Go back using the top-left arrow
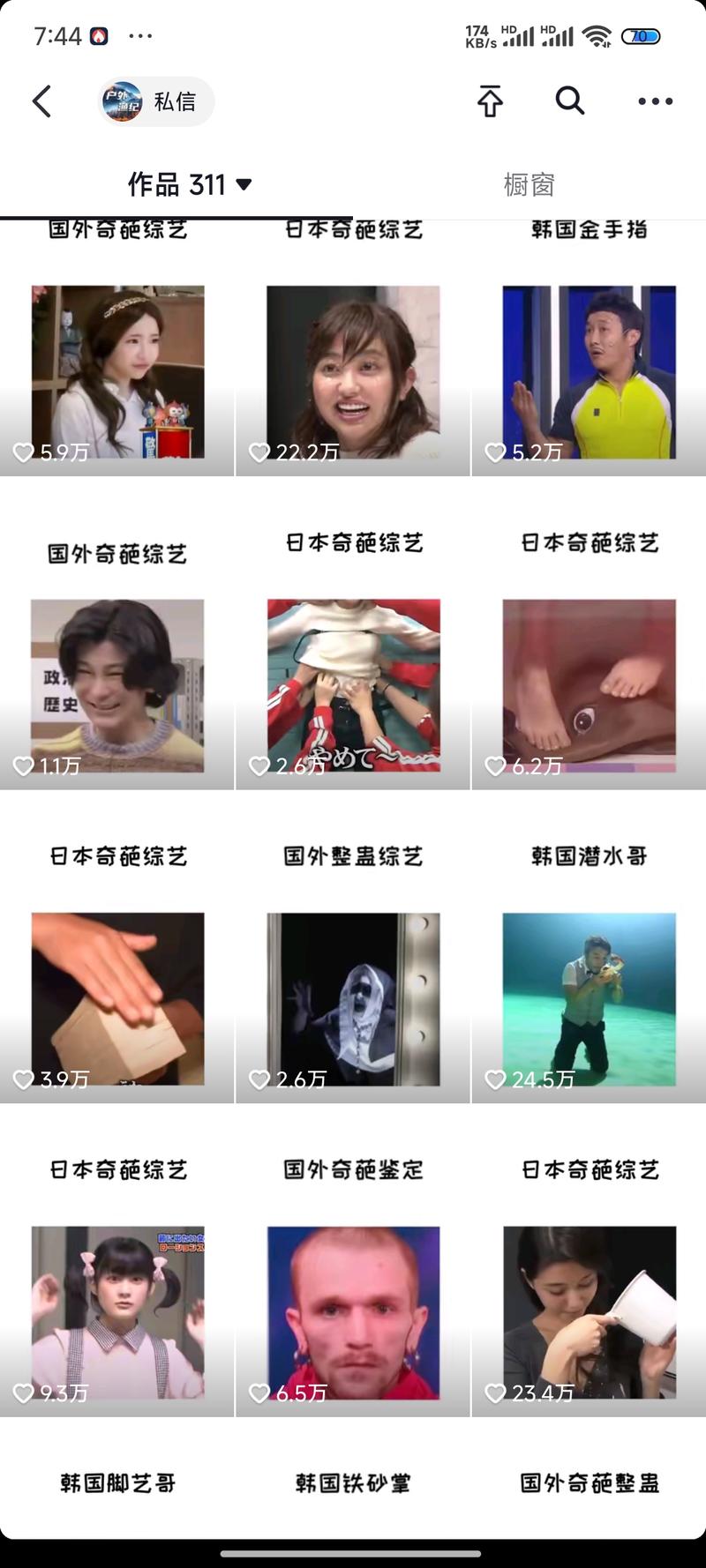 41,101
